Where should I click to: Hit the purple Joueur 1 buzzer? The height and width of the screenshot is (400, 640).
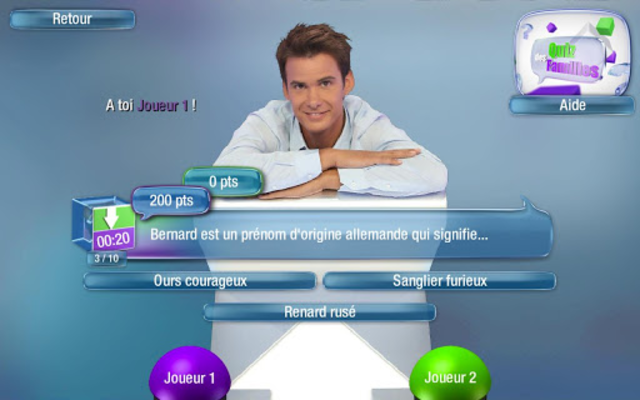click(189, 376)
